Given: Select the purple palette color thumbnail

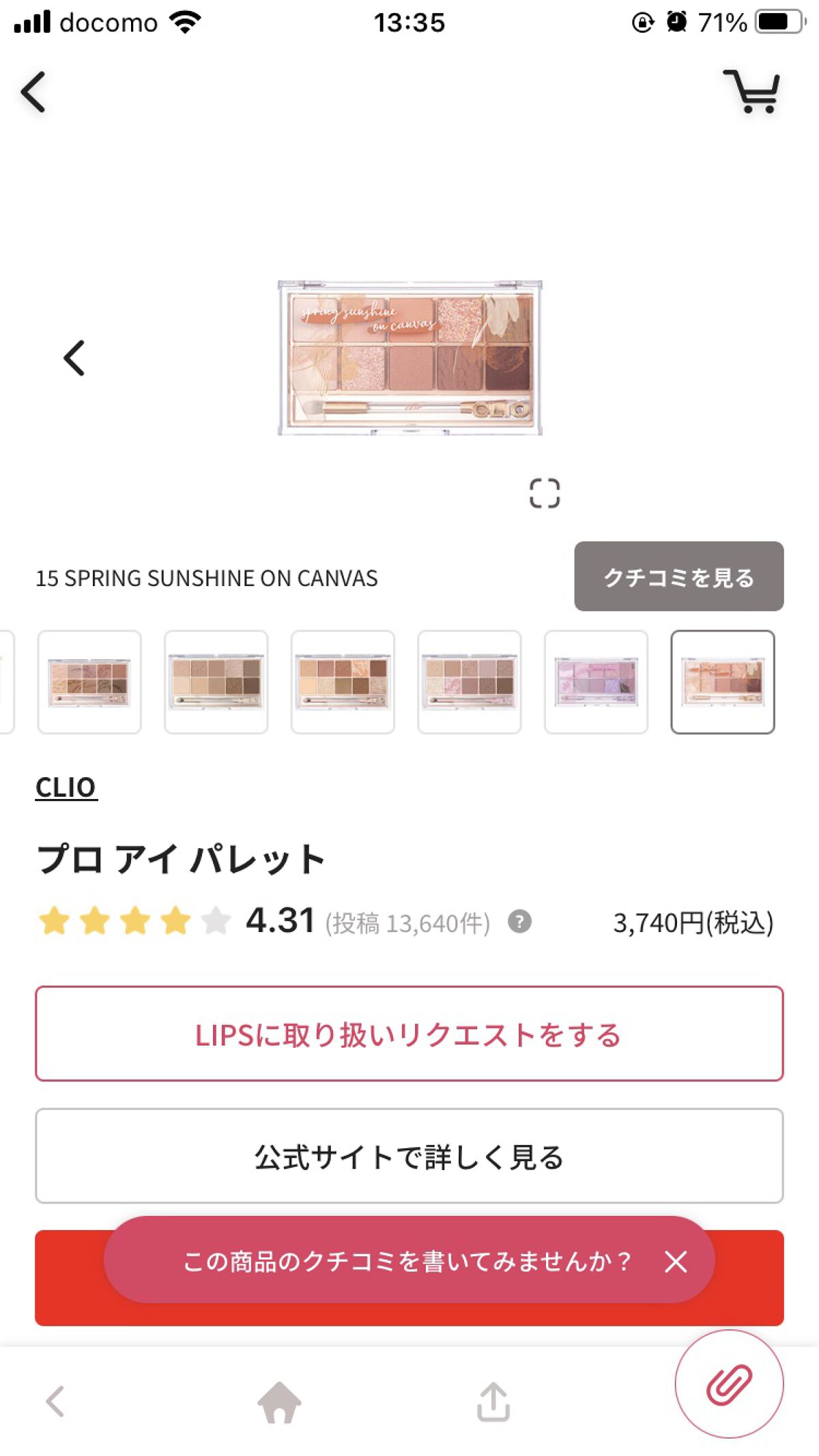Looking at the screenshot, I should (596, 682).
